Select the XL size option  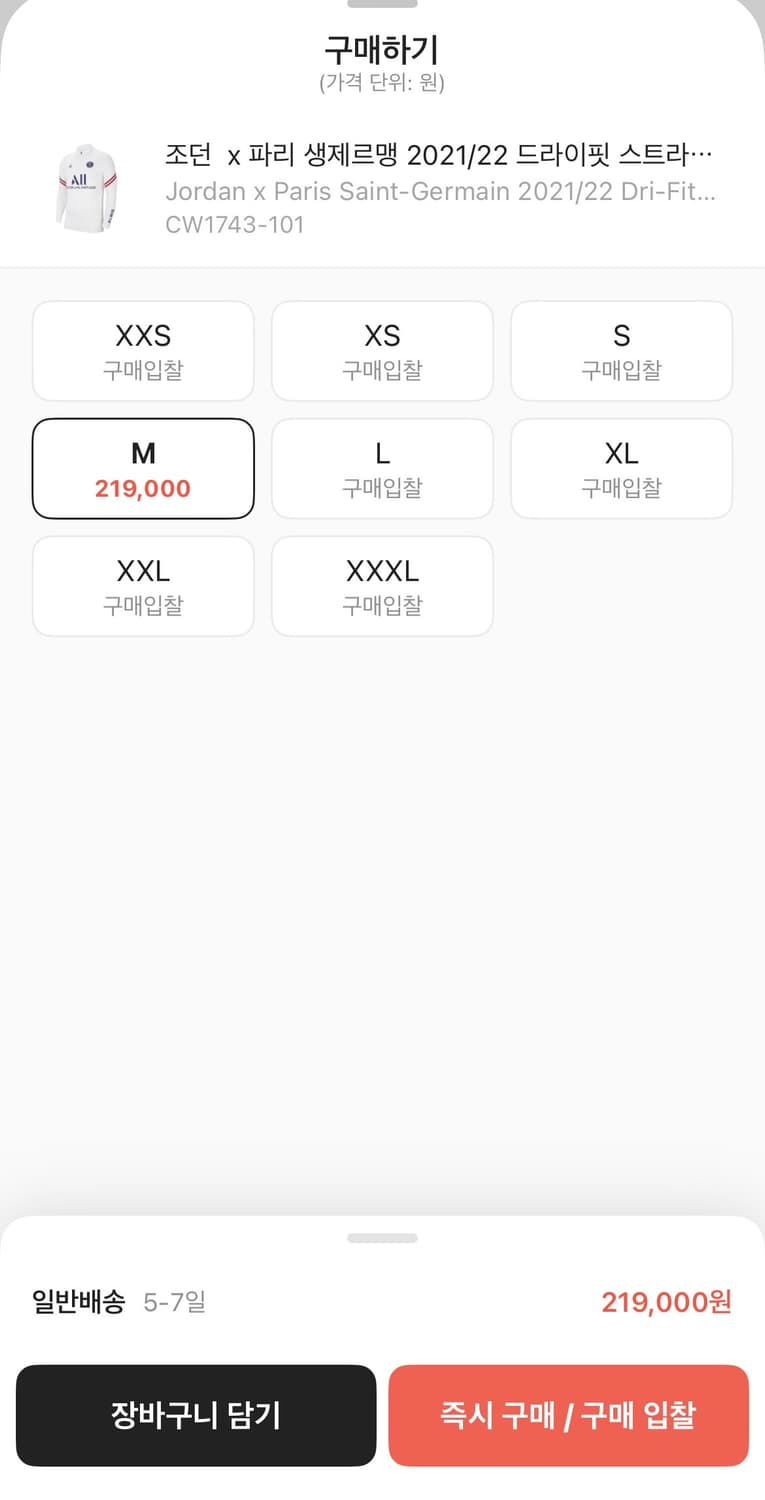click(621, 468)
